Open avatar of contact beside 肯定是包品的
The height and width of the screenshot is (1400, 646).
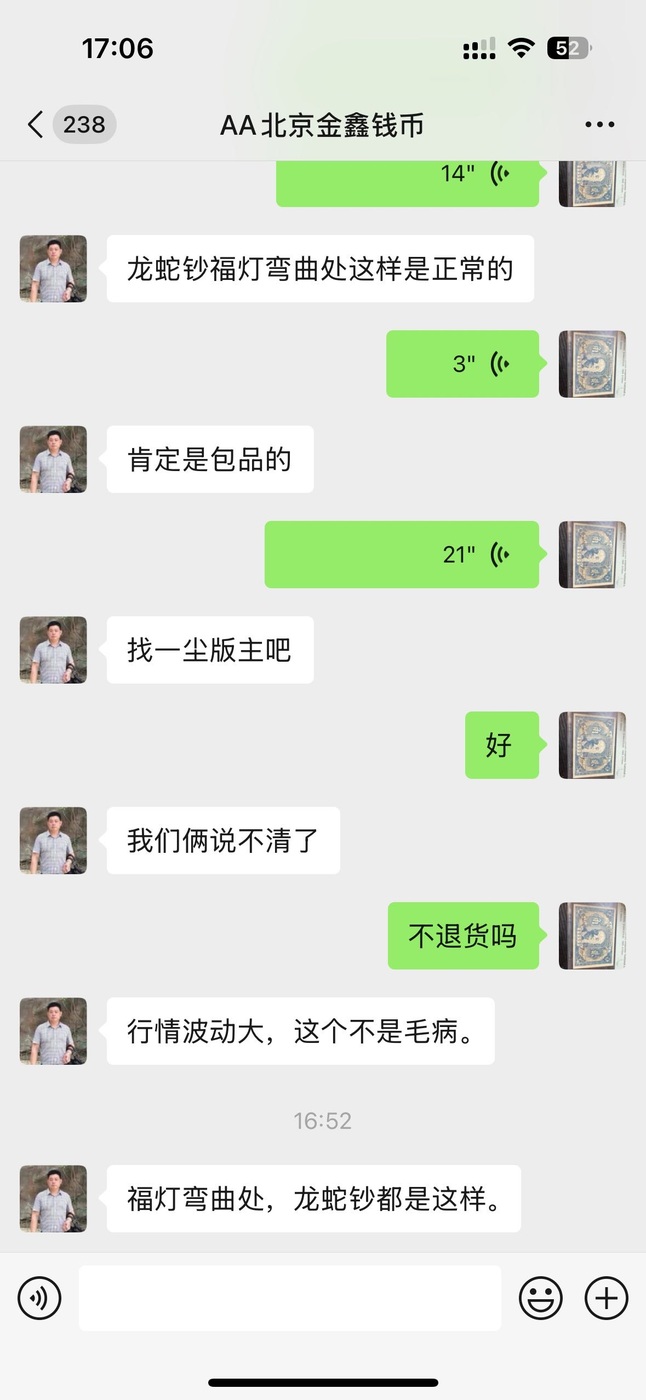coord(53,460)
